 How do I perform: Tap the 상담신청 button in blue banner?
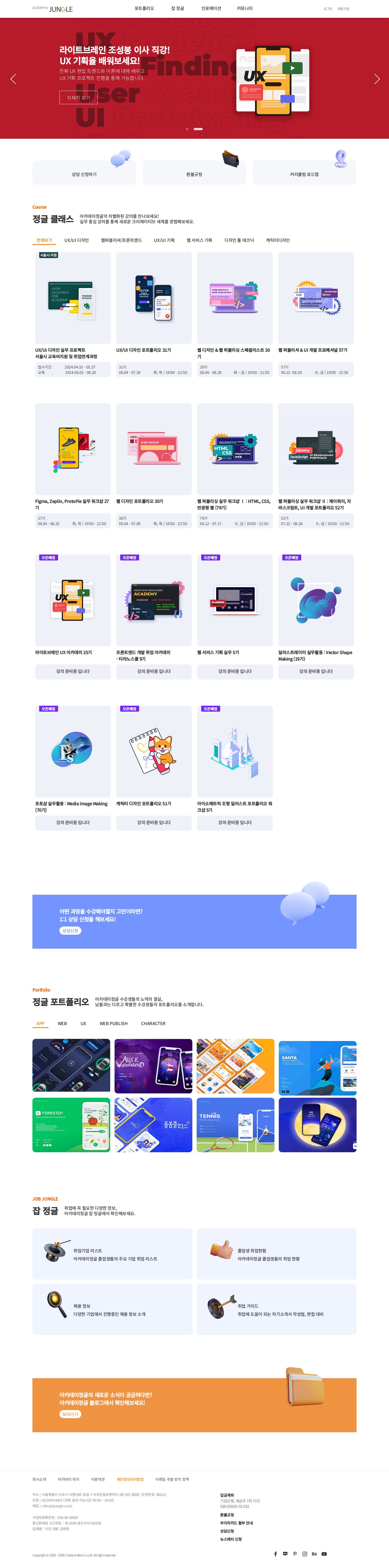(x=70, y=931)
